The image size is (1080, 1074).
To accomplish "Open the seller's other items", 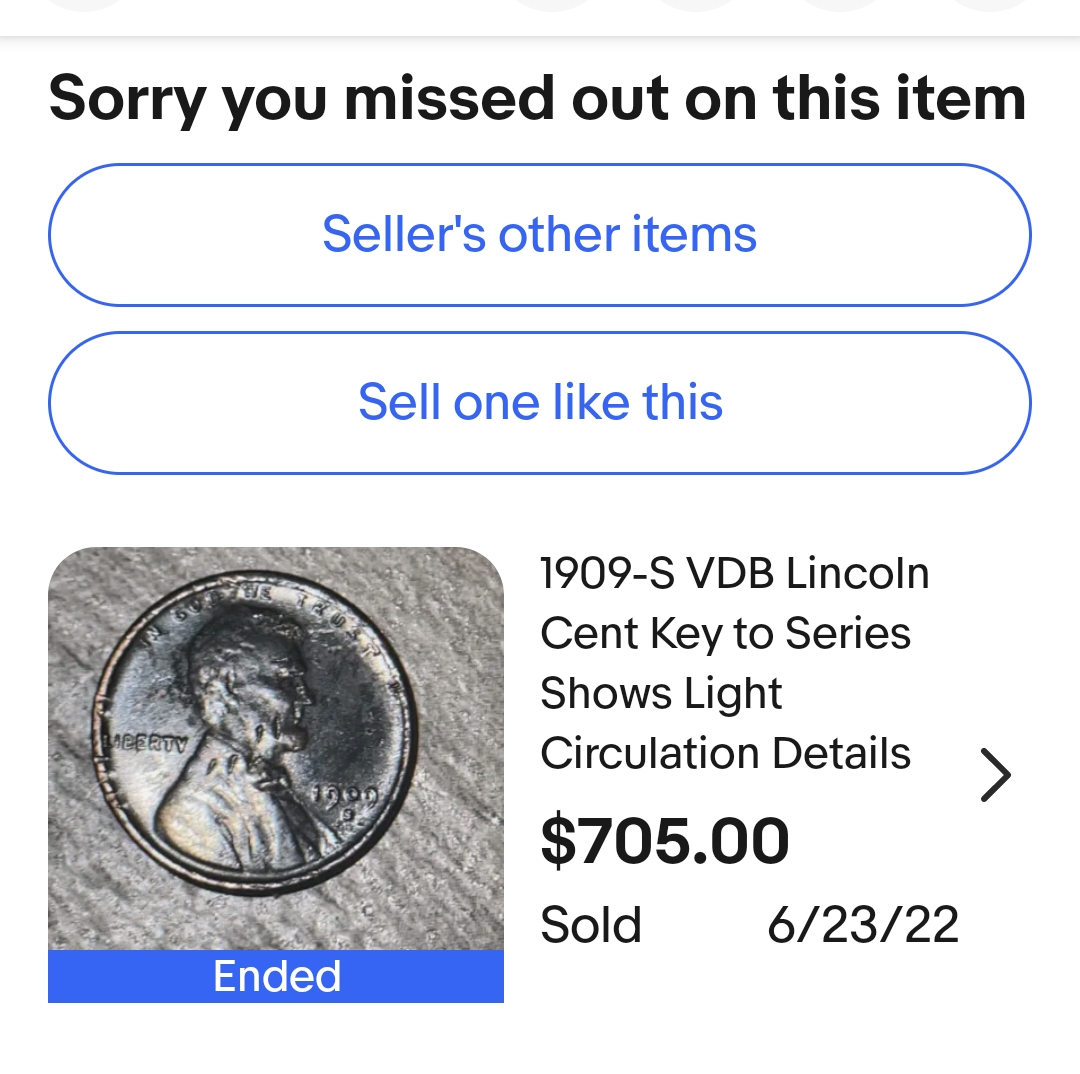I will [539, 235].
